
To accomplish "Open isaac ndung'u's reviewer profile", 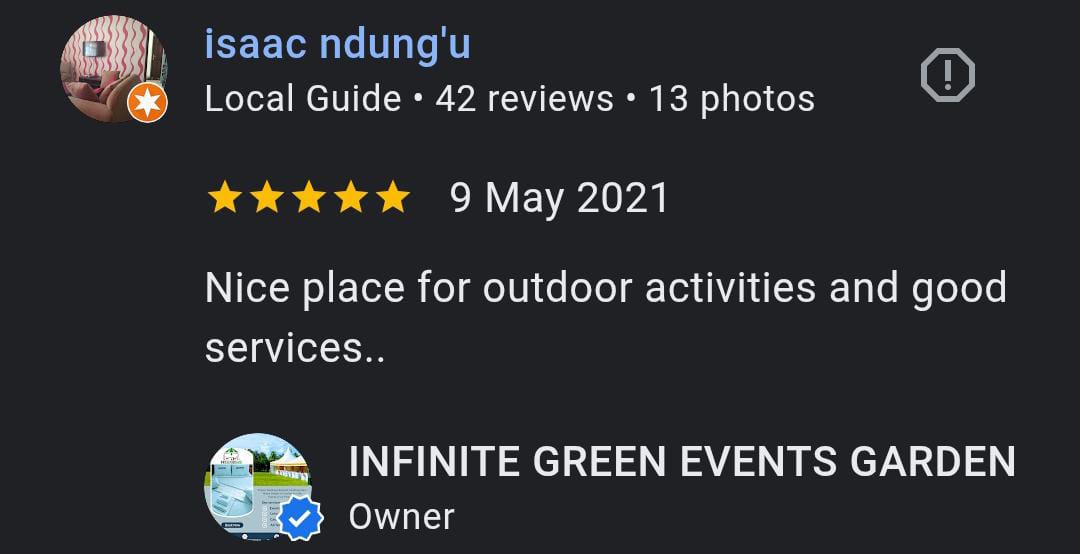I will pos(337,45).
